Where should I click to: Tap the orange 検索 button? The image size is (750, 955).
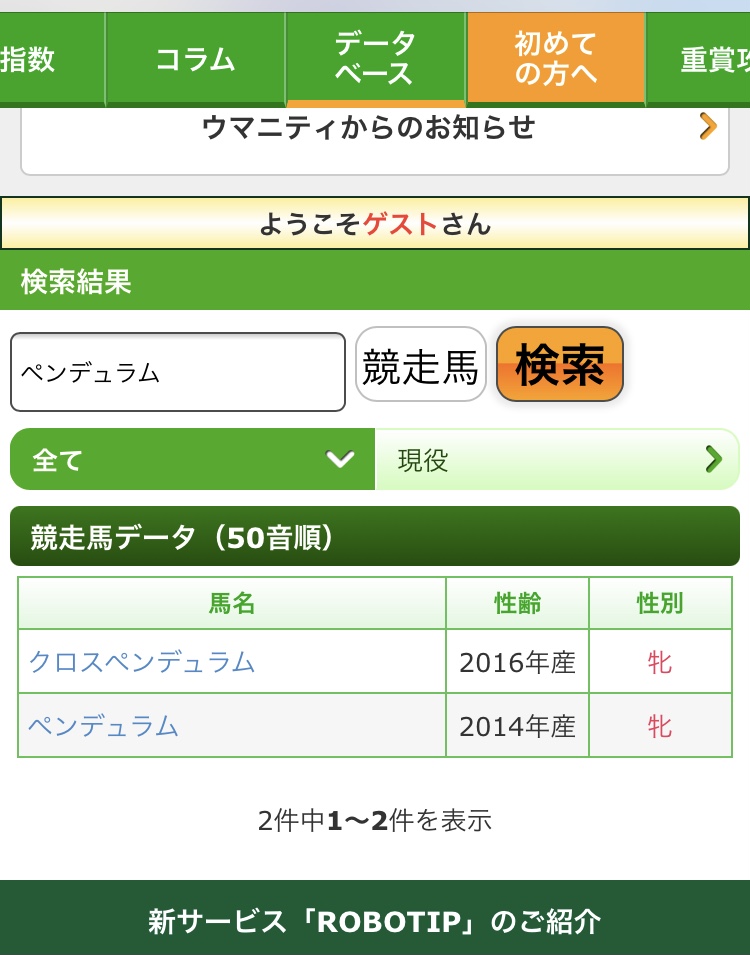click(x=560, y=364)
